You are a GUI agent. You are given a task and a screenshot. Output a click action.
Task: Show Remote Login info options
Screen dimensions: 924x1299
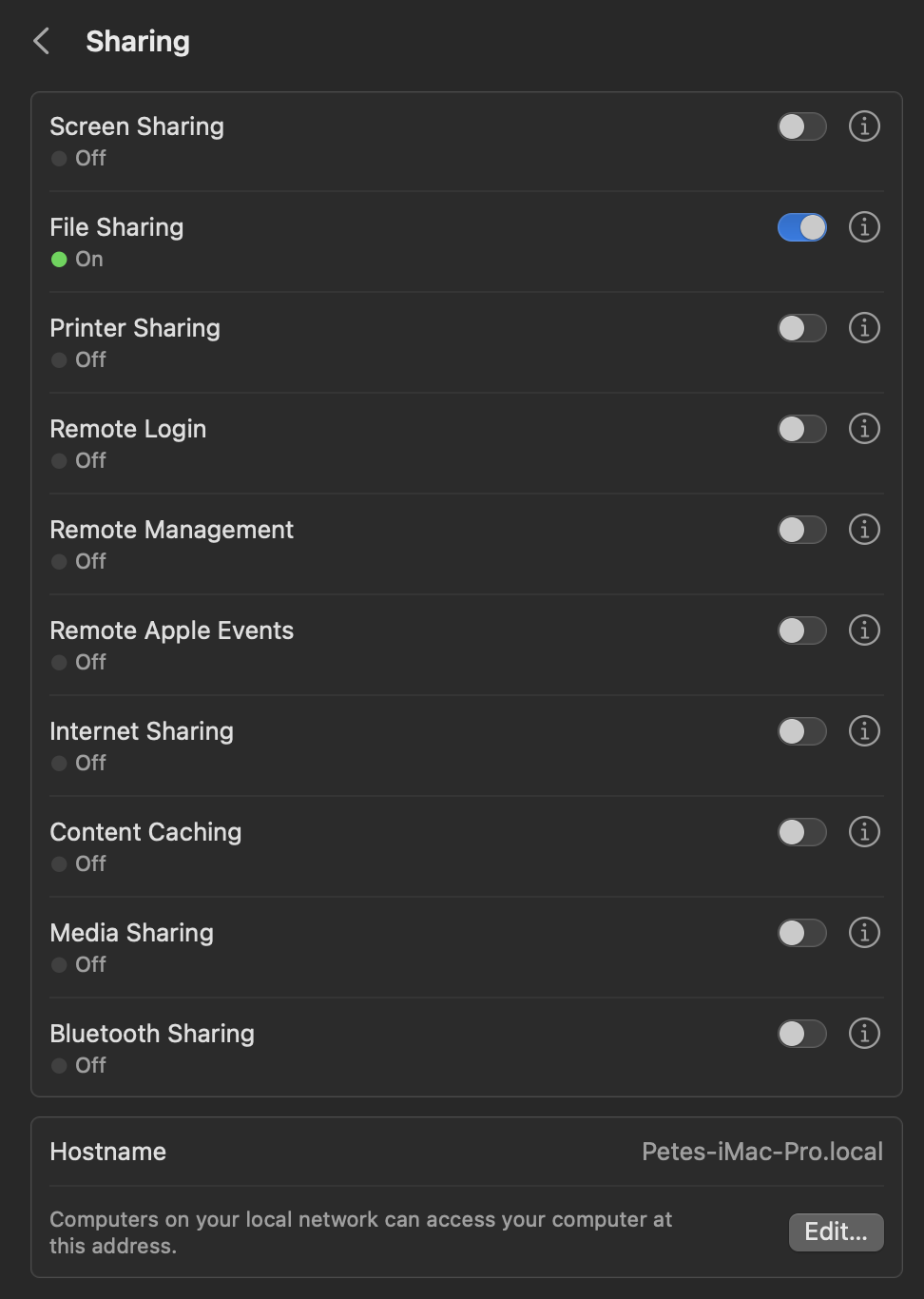[864, 429]
